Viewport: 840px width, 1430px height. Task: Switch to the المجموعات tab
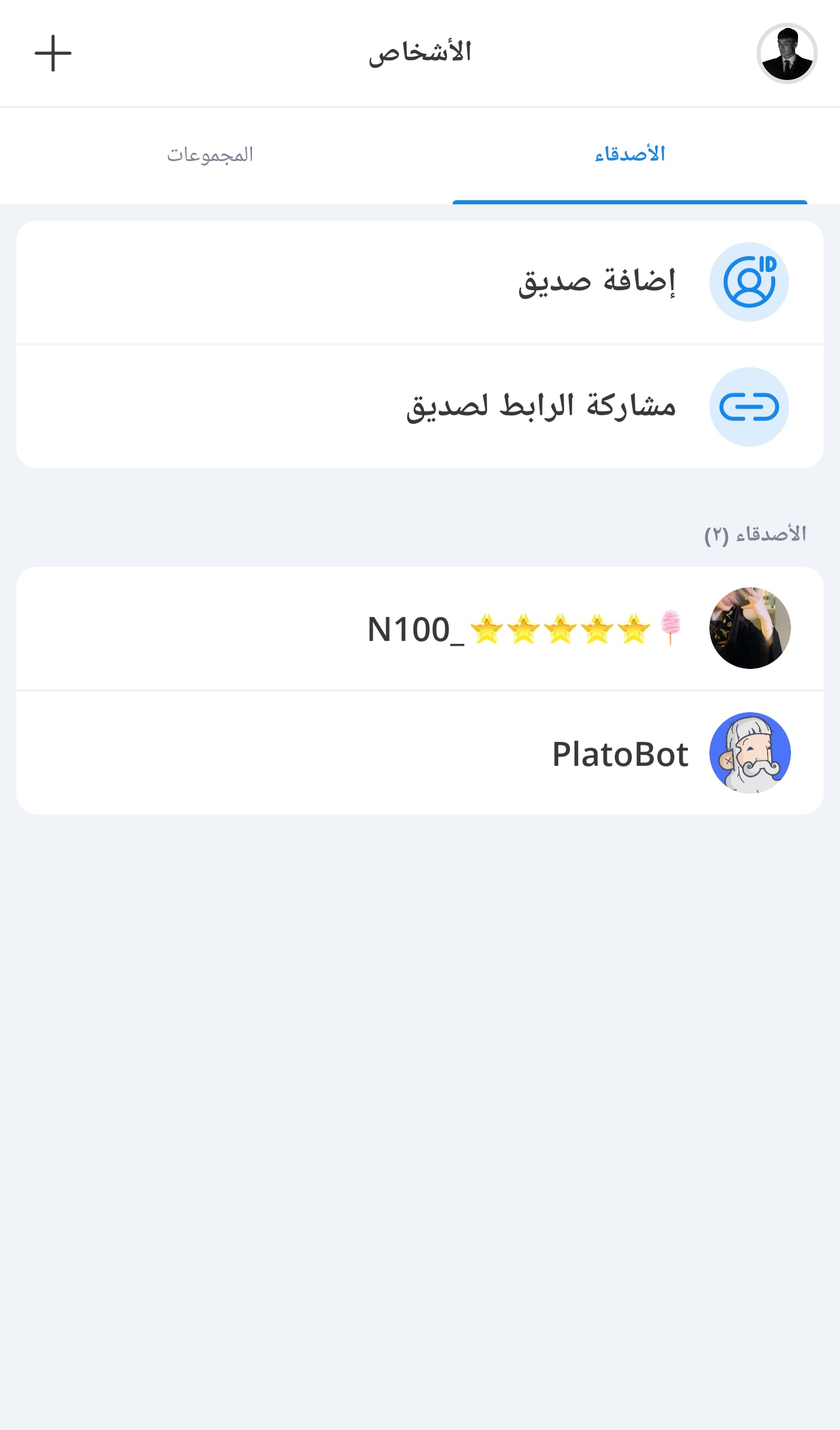click(210, 155)
